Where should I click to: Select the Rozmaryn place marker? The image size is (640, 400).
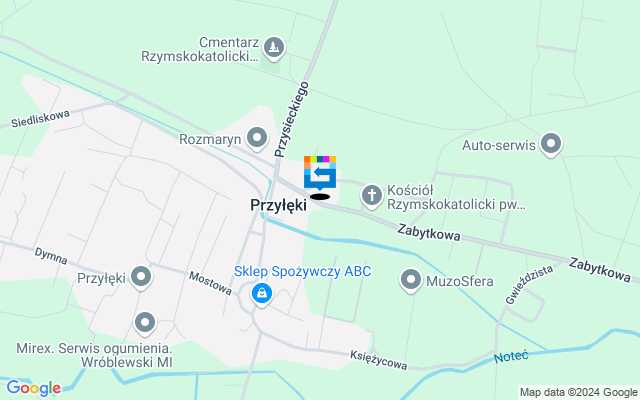[x=258, y=137]
